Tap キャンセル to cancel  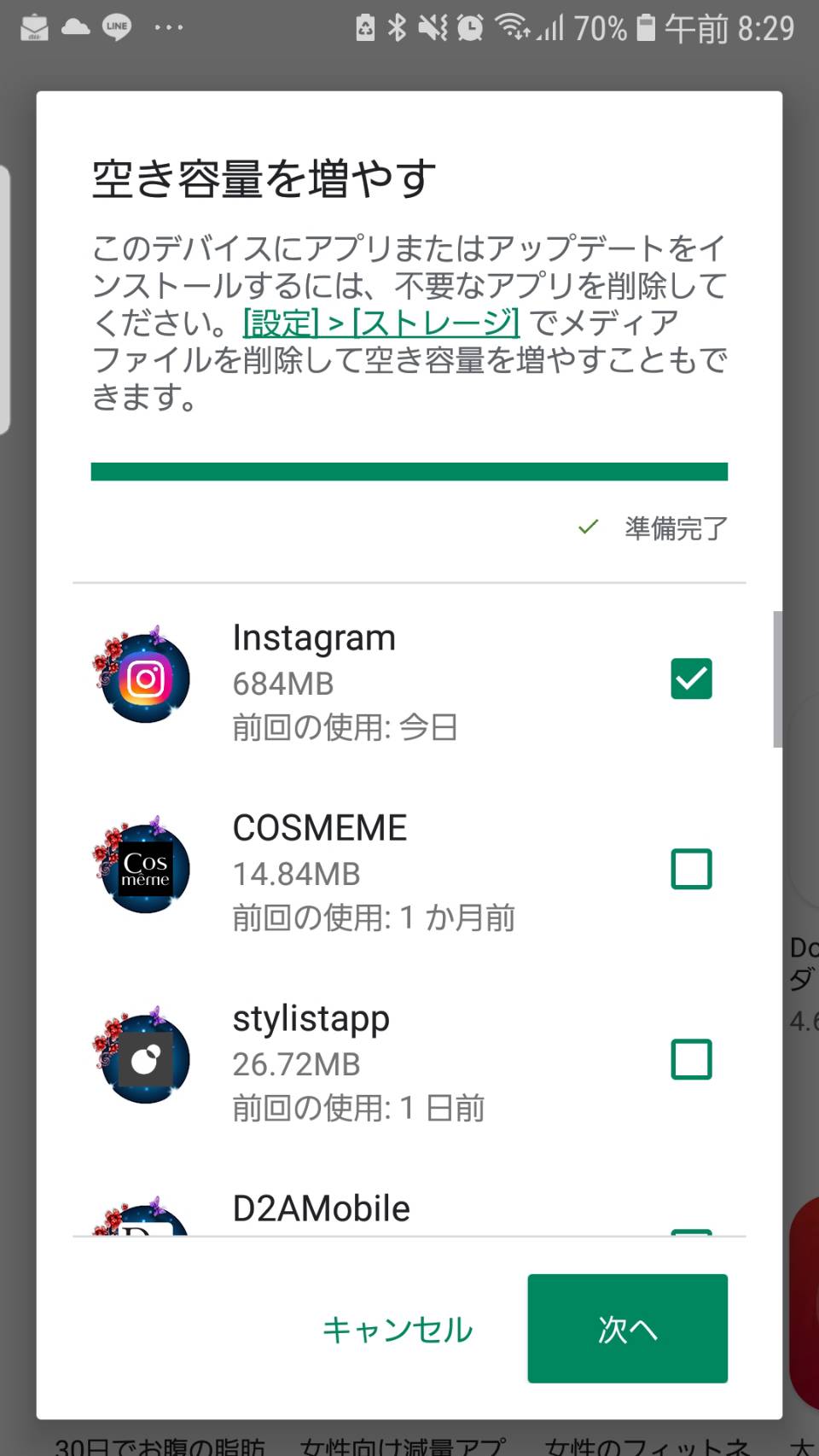(x=398, y=1329)
